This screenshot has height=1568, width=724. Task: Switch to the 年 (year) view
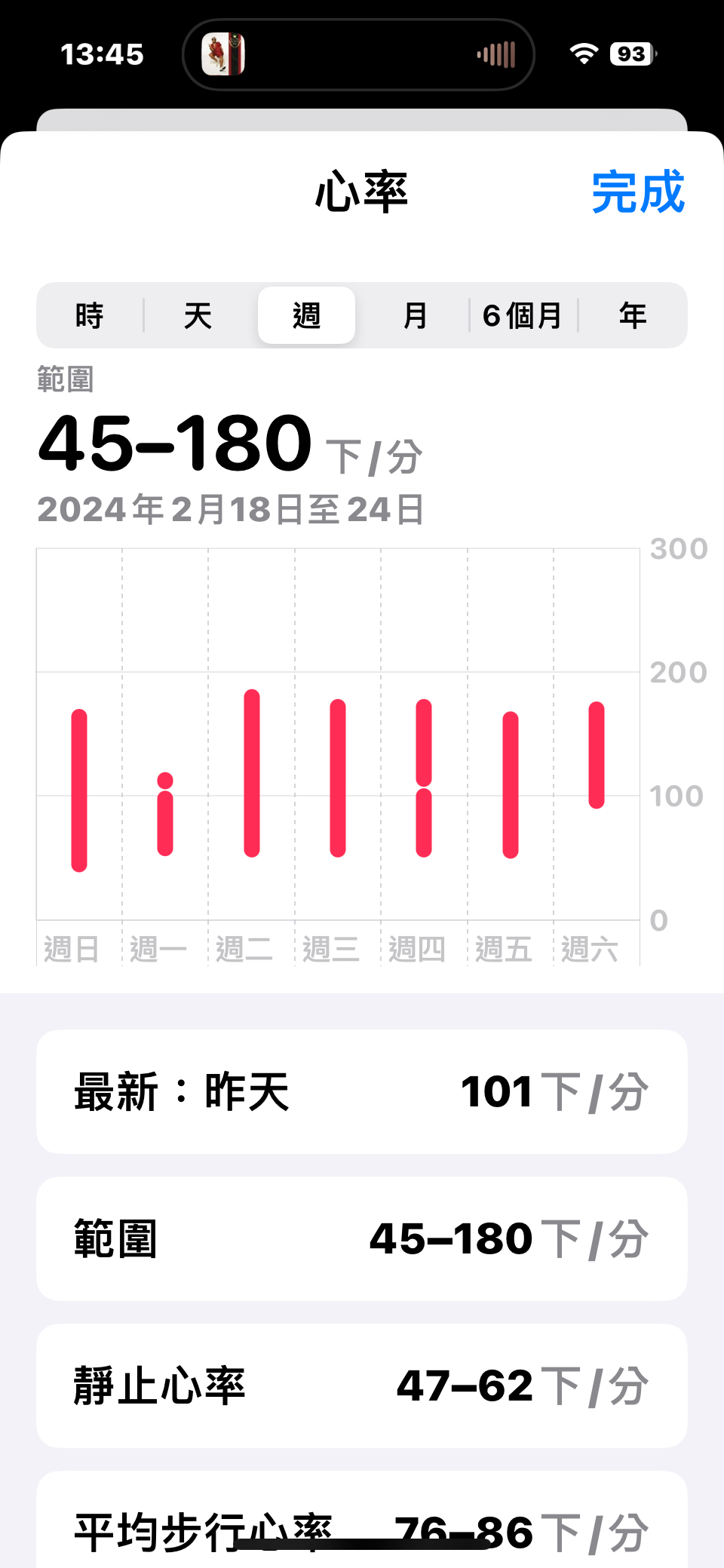tap(632, 315)
